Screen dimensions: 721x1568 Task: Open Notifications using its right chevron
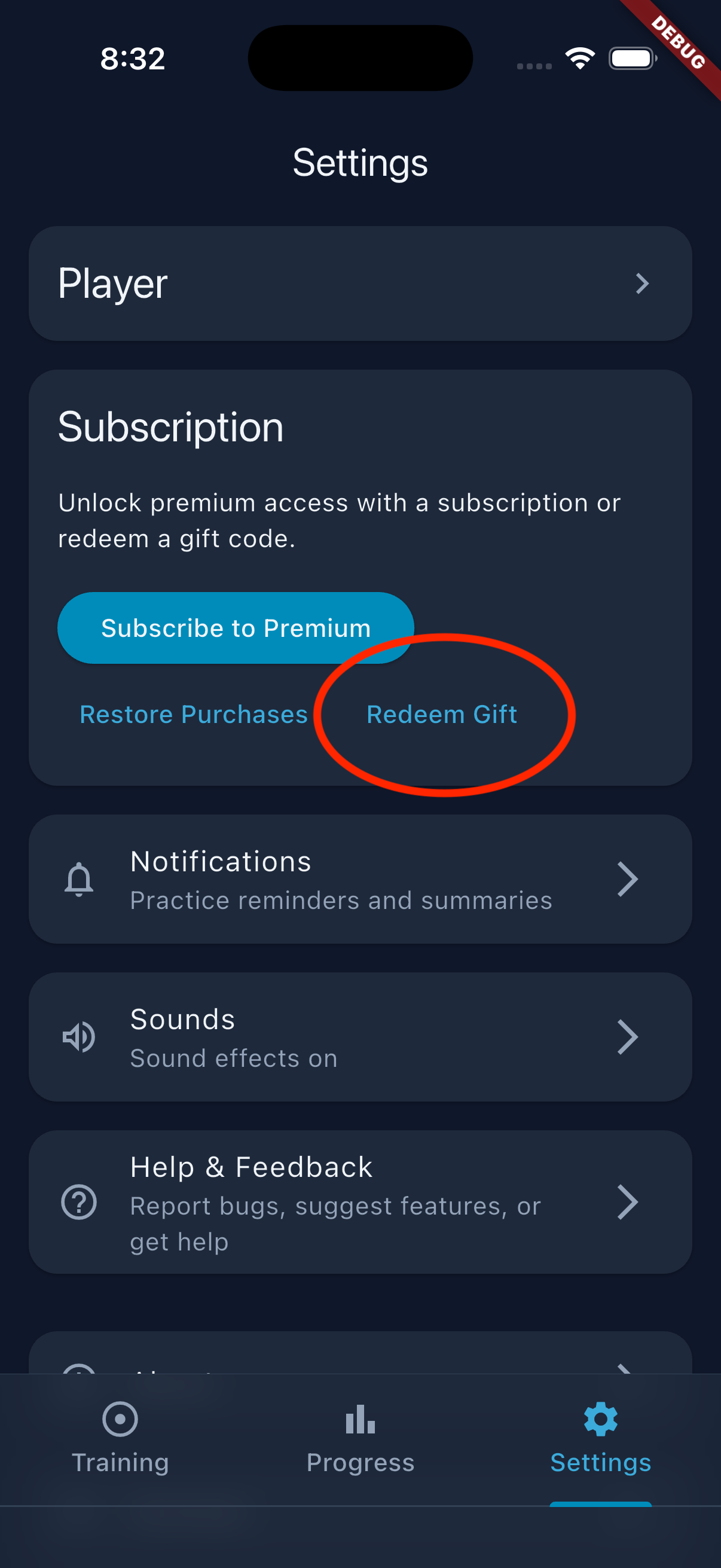[628, 878]
